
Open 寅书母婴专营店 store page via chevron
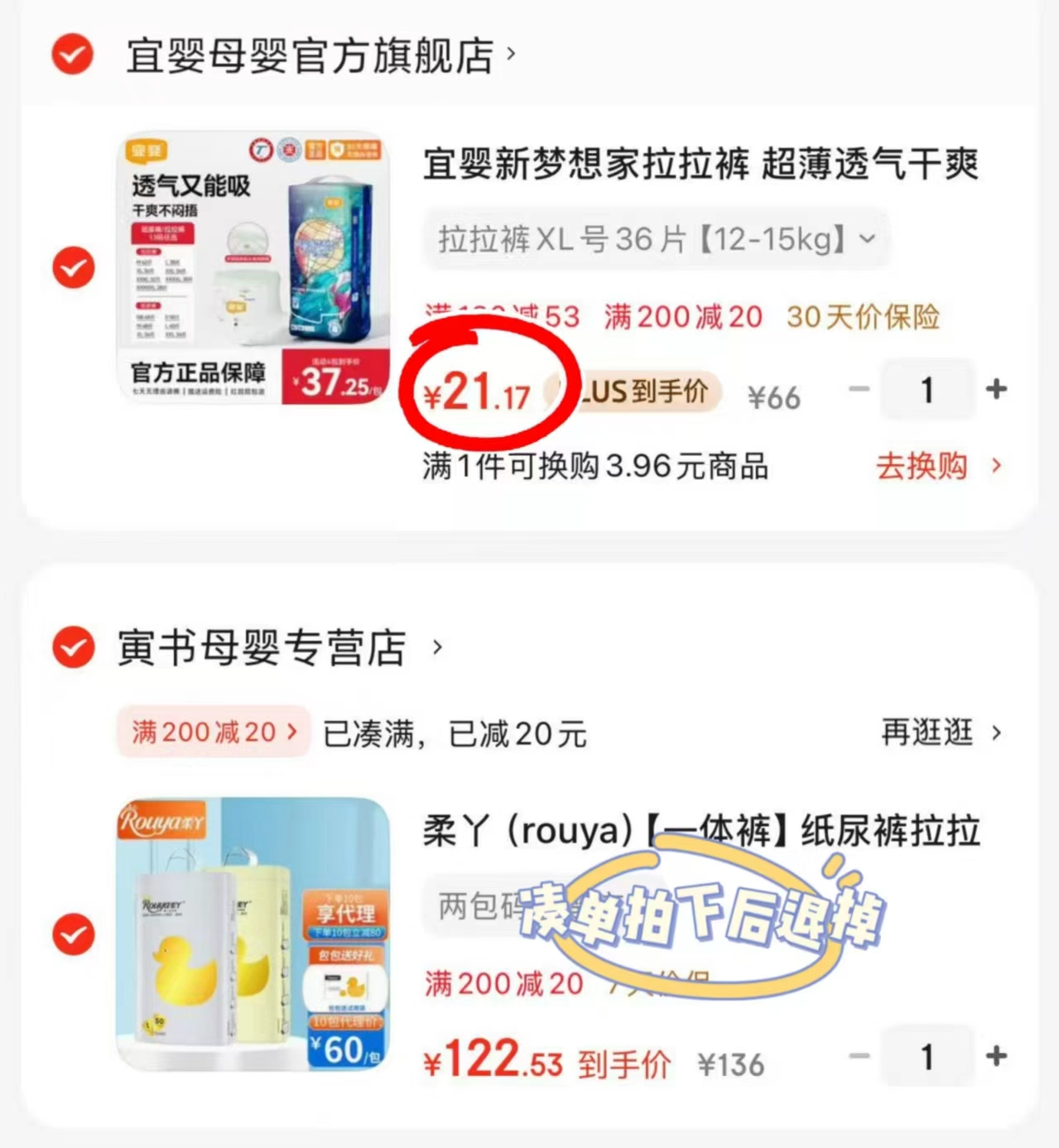(x=438, y=648)
